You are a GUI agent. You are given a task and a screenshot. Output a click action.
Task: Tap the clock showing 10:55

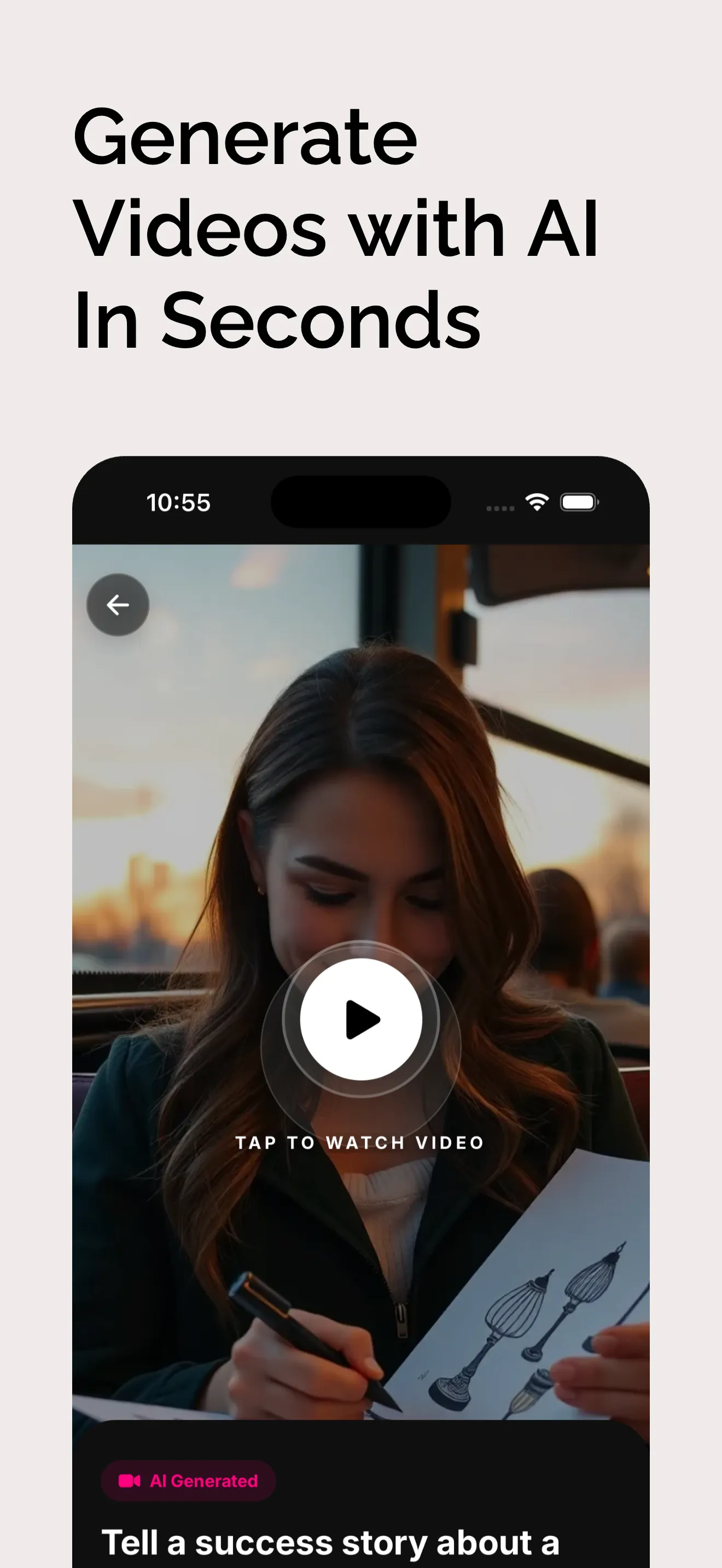pyautogui.click(x=179, y=503)
